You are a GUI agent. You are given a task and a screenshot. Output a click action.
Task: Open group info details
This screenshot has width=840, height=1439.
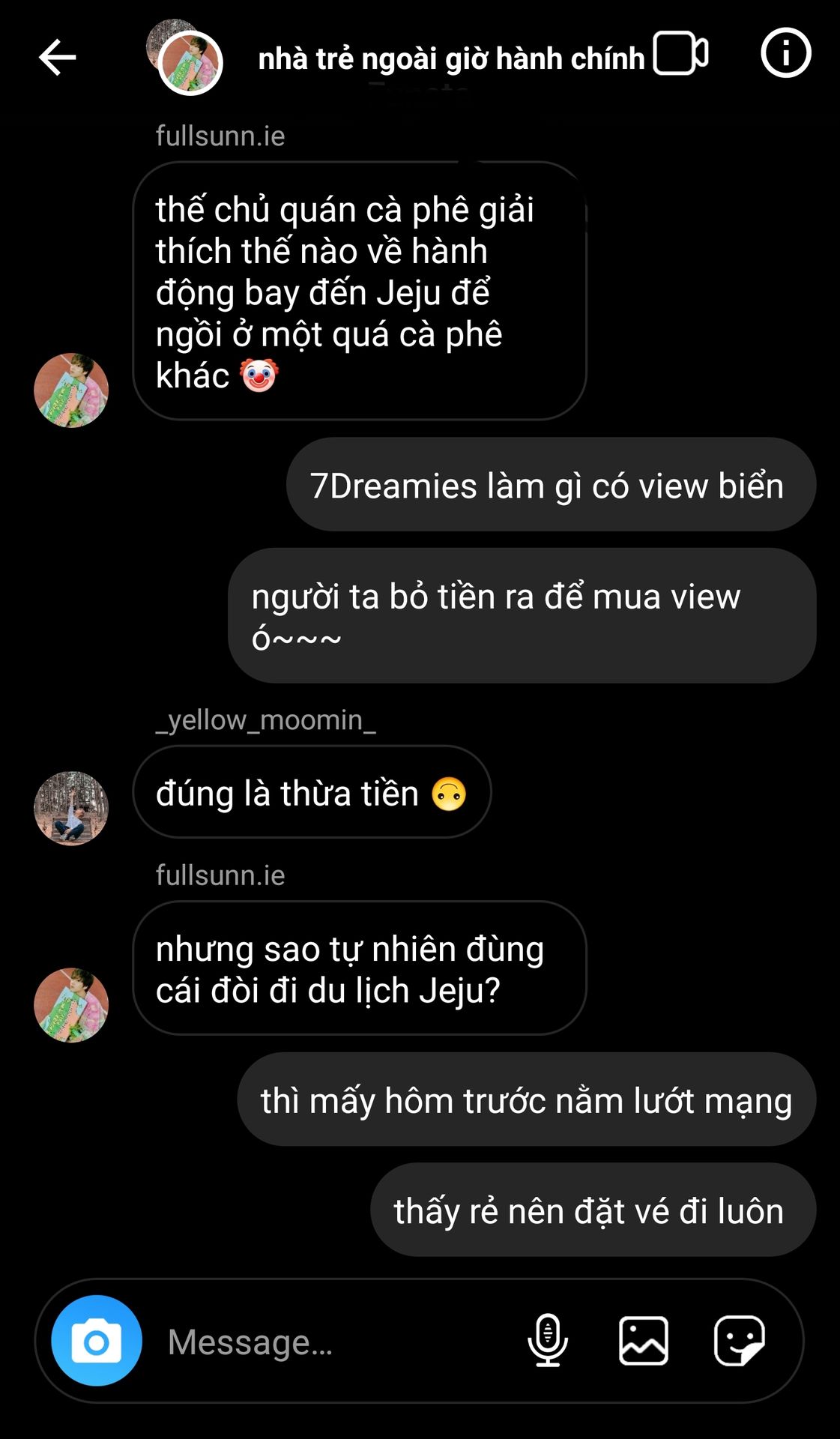coord(785,54)
